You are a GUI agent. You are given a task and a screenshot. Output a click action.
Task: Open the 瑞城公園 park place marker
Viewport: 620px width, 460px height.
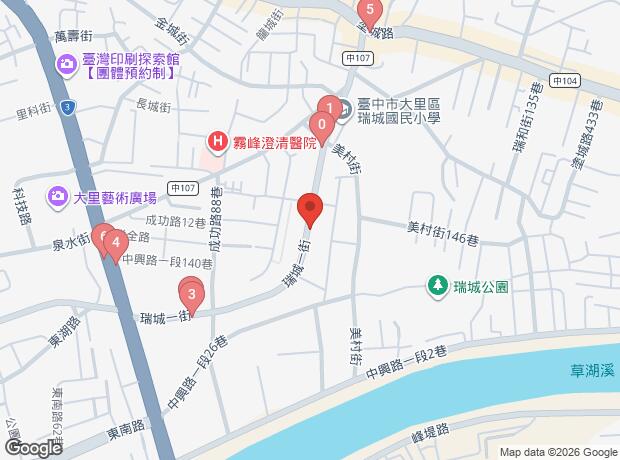click(x=438, y=287)
